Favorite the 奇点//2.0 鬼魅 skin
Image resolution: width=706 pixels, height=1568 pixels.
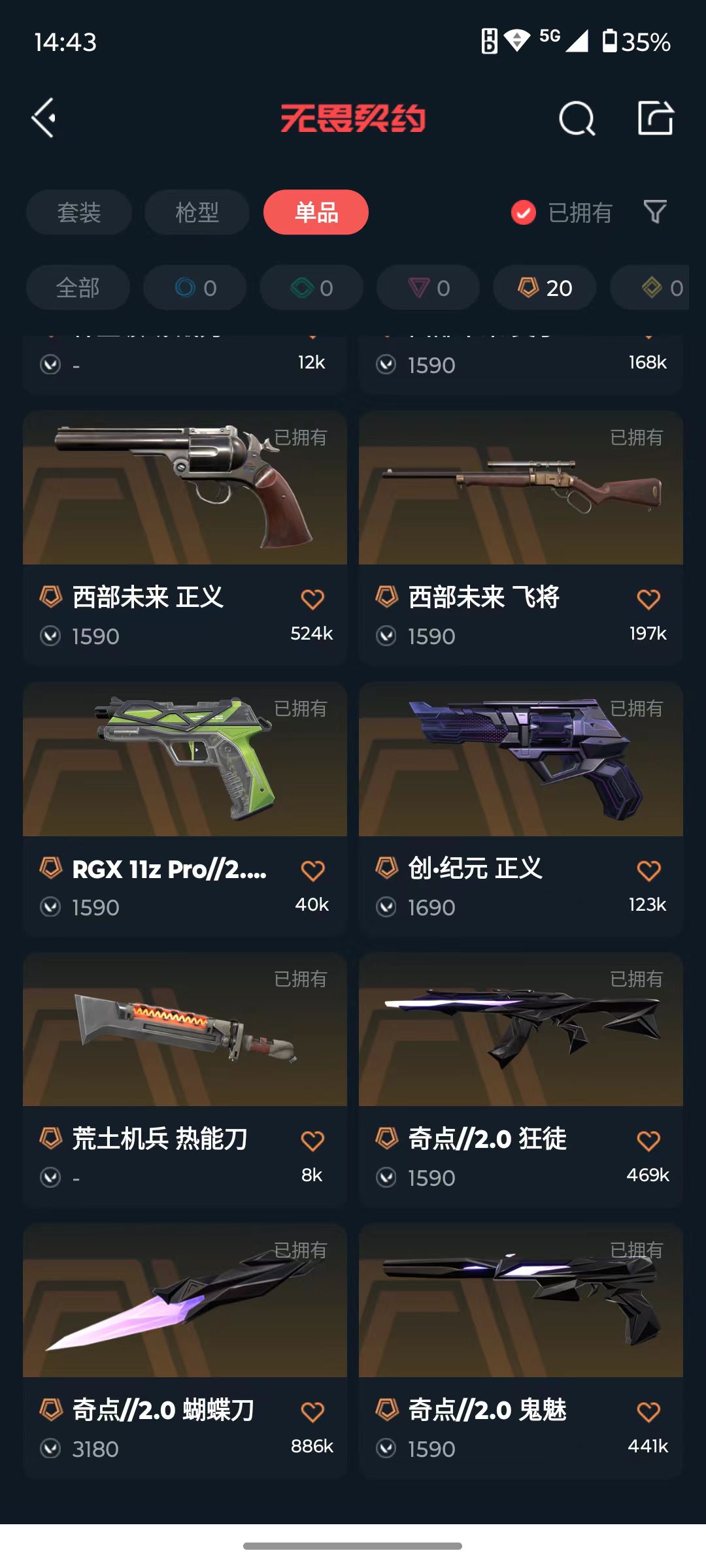coord(648,1412)
